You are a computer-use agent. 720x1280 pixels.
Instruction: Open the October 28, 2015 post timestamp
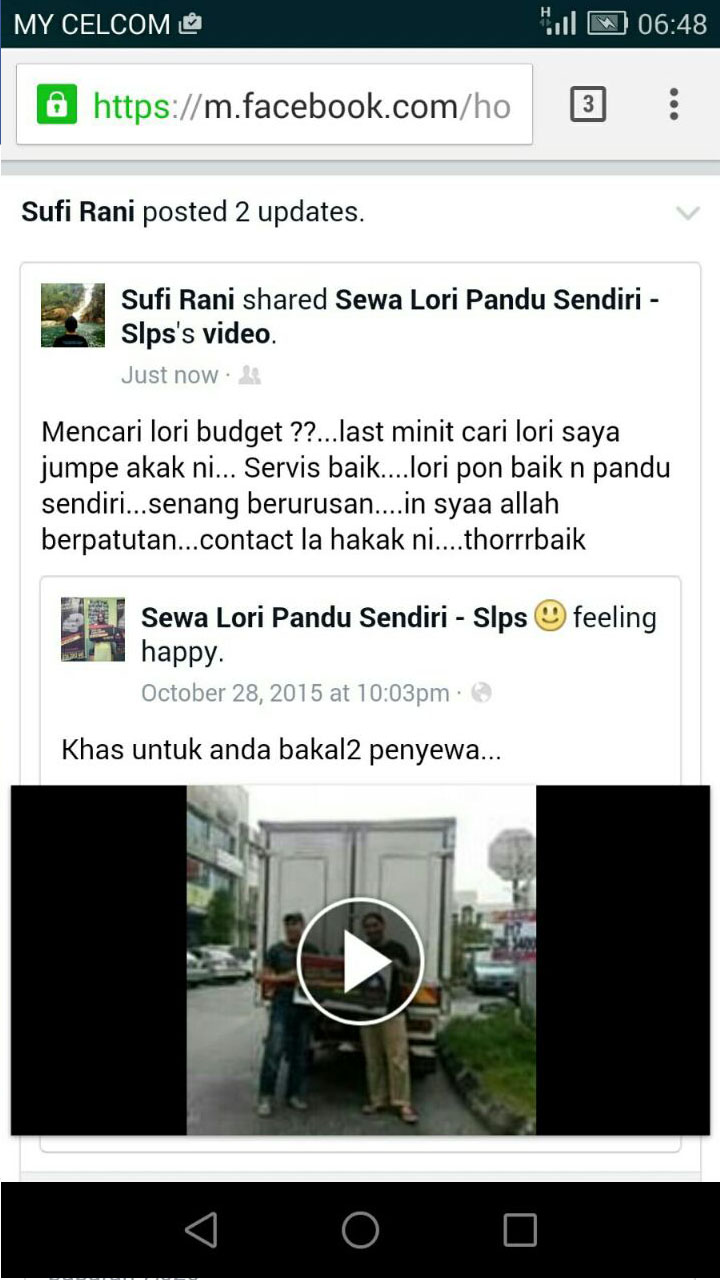pyautogui.click(x=294, y=693)
